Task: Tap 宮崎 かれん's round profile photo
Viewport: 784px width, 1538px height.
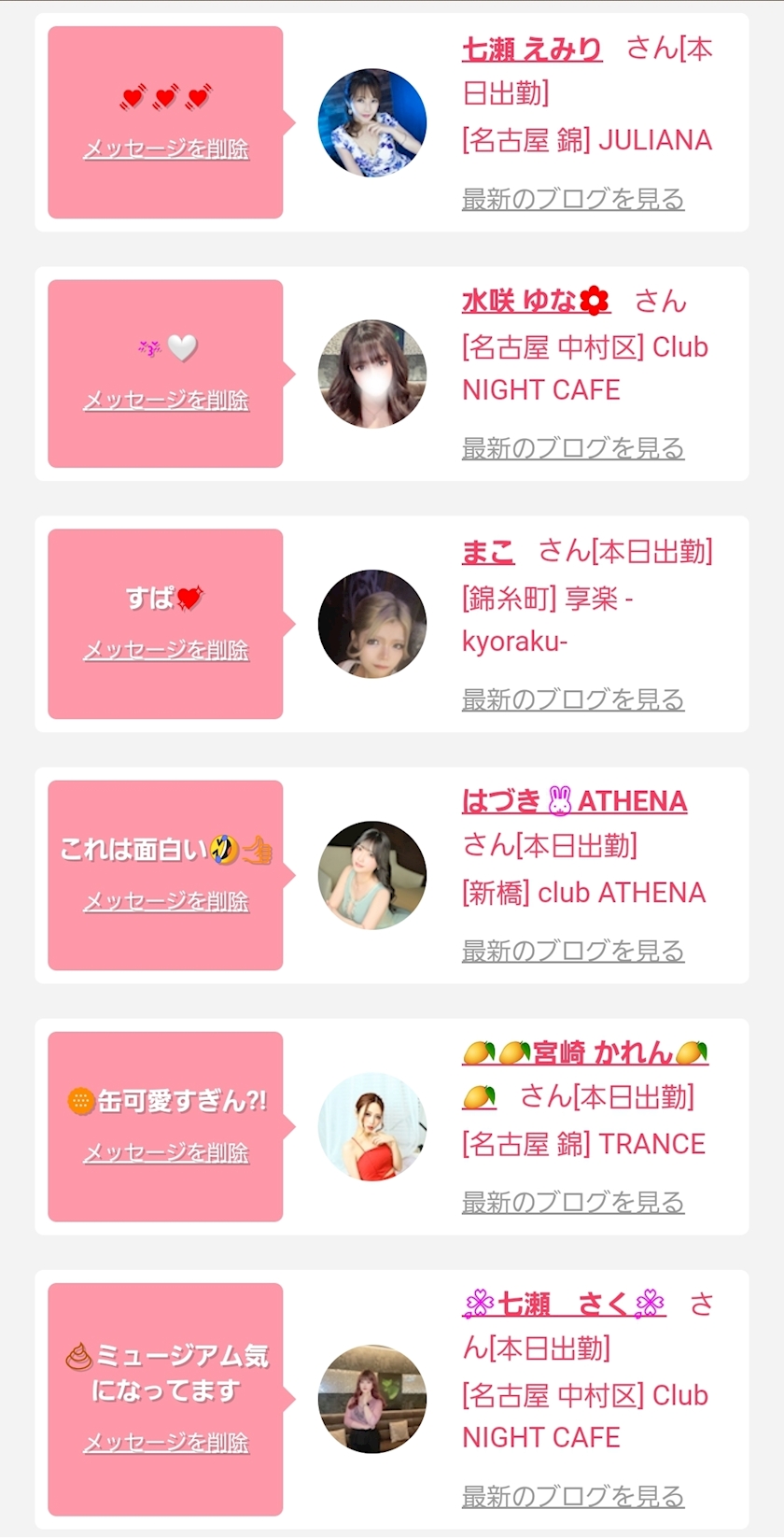Action: pos(371,1126)
